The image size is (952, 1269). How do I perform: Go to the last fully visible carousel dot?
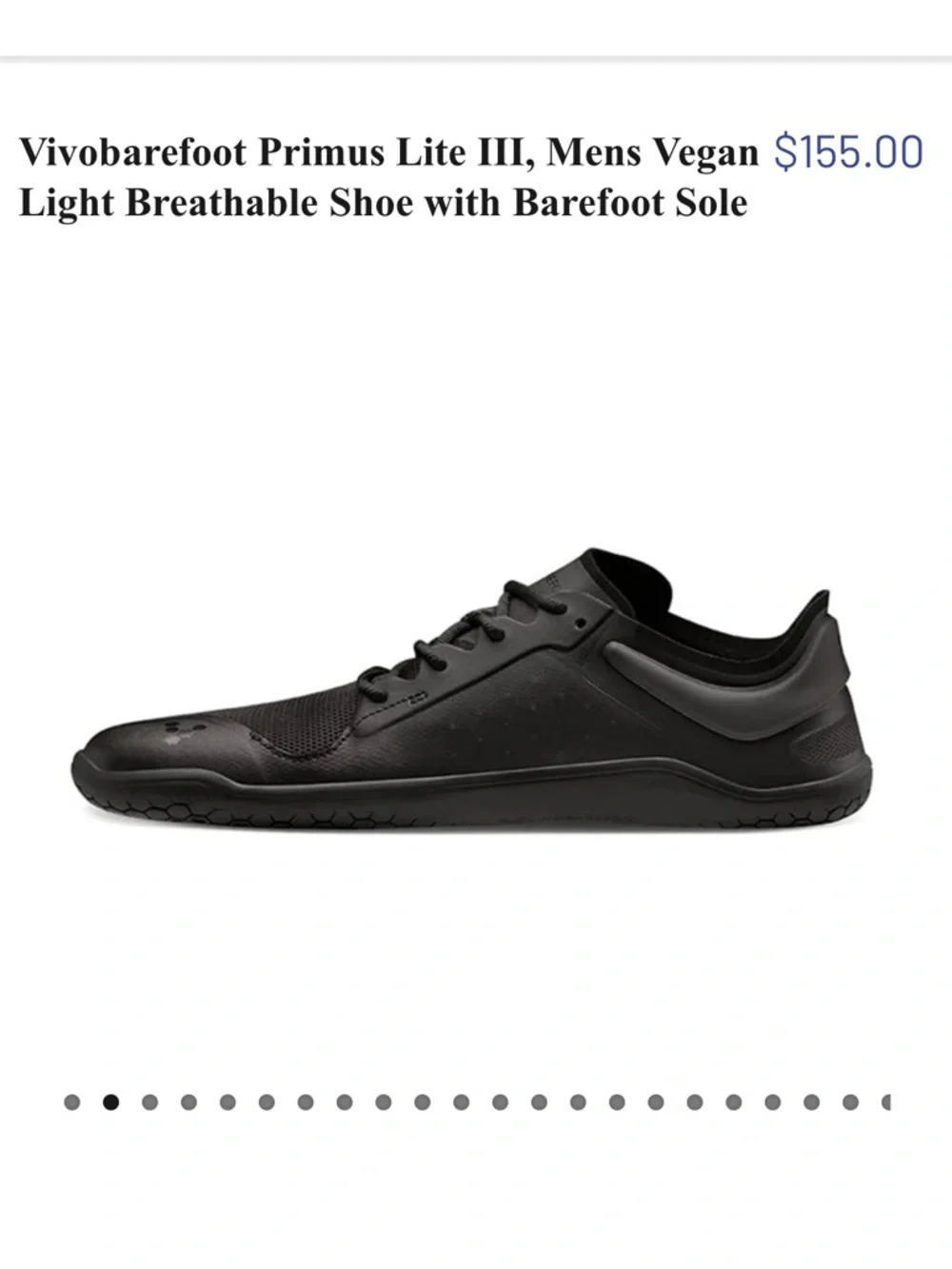point(850,1102)
